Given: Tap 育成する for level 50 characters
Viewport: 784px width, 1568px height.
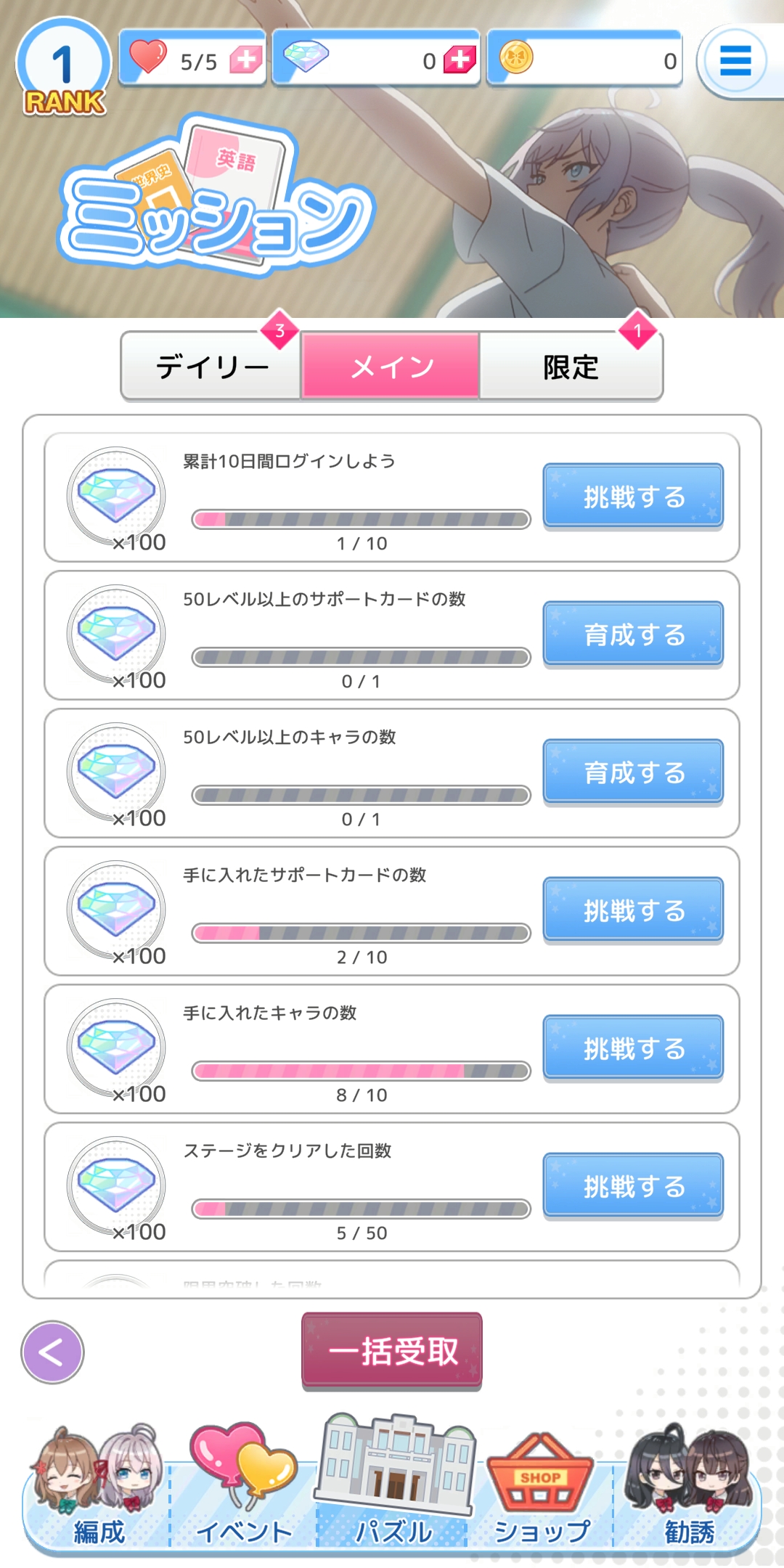Looking at the screenshot, I should pos(633,773).
